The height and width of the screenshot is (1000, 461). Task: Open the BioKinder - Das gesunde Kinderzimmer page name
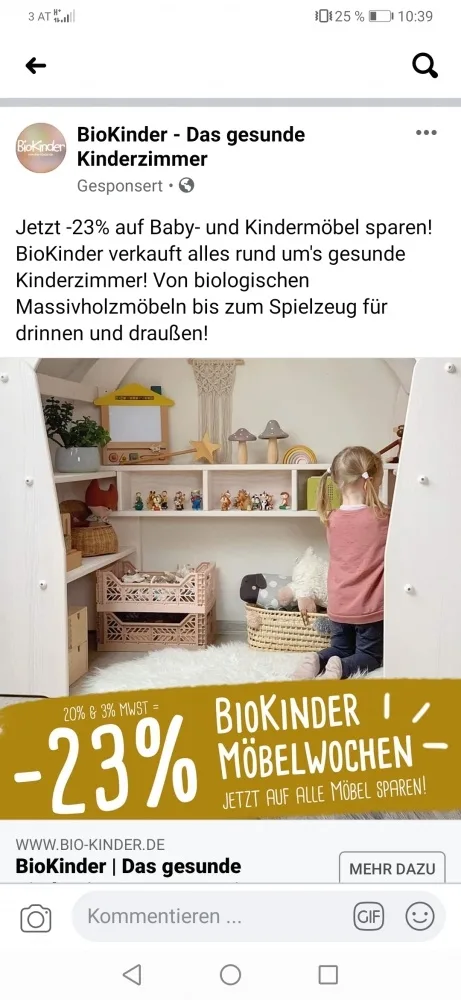point(191,147)
